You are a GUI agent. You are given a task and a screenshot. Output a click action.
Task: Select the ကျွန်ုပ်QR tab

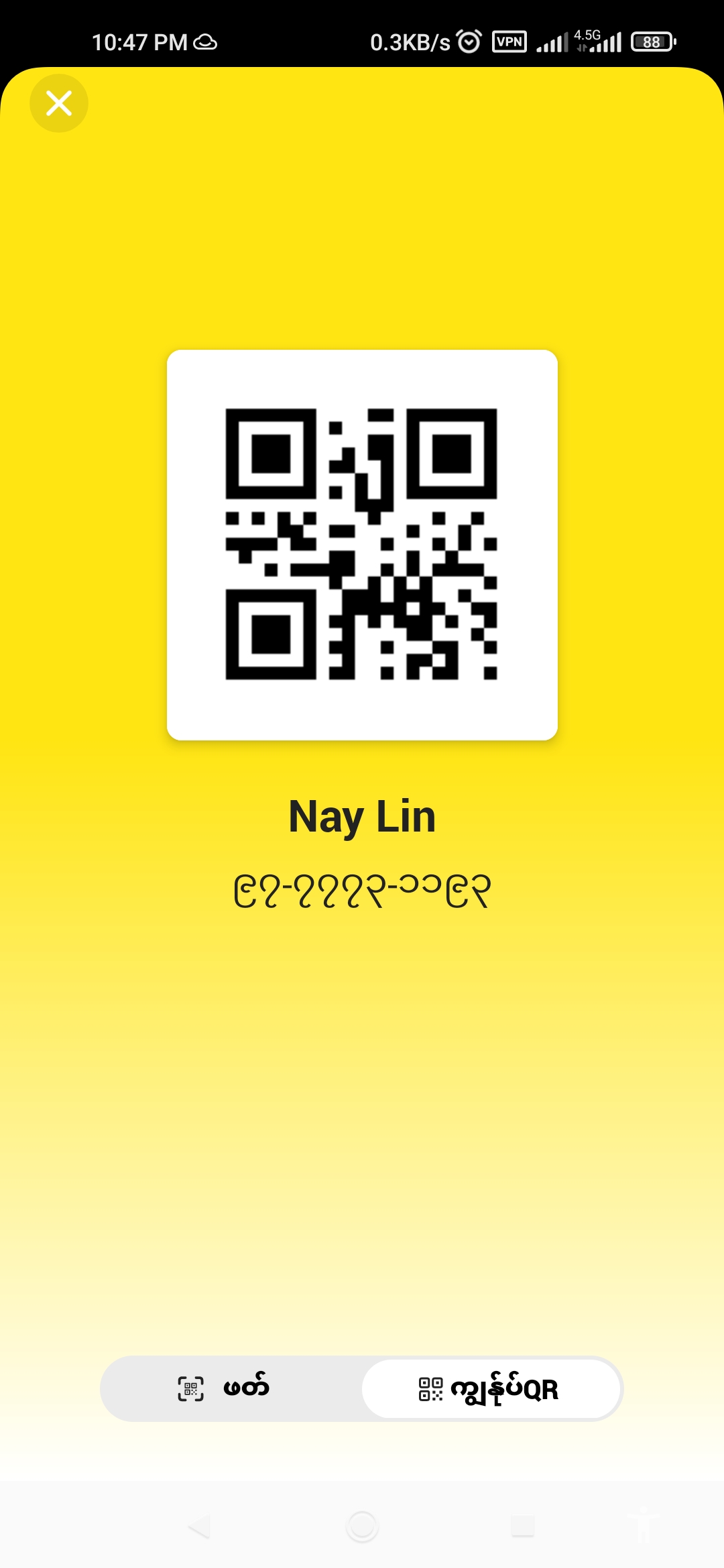click(x=491, y=1388)
